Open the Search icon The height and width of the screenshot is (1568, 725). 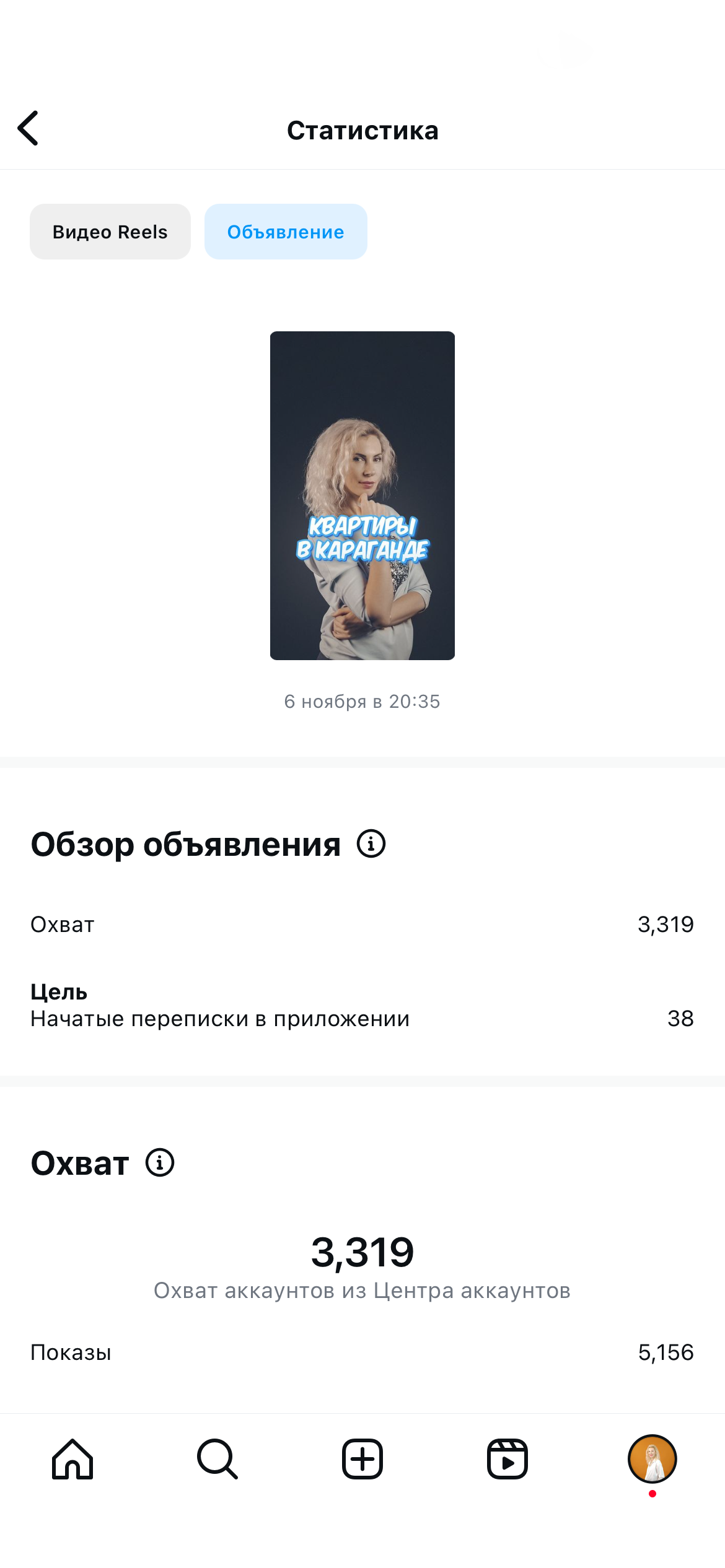coord(217,1460)
